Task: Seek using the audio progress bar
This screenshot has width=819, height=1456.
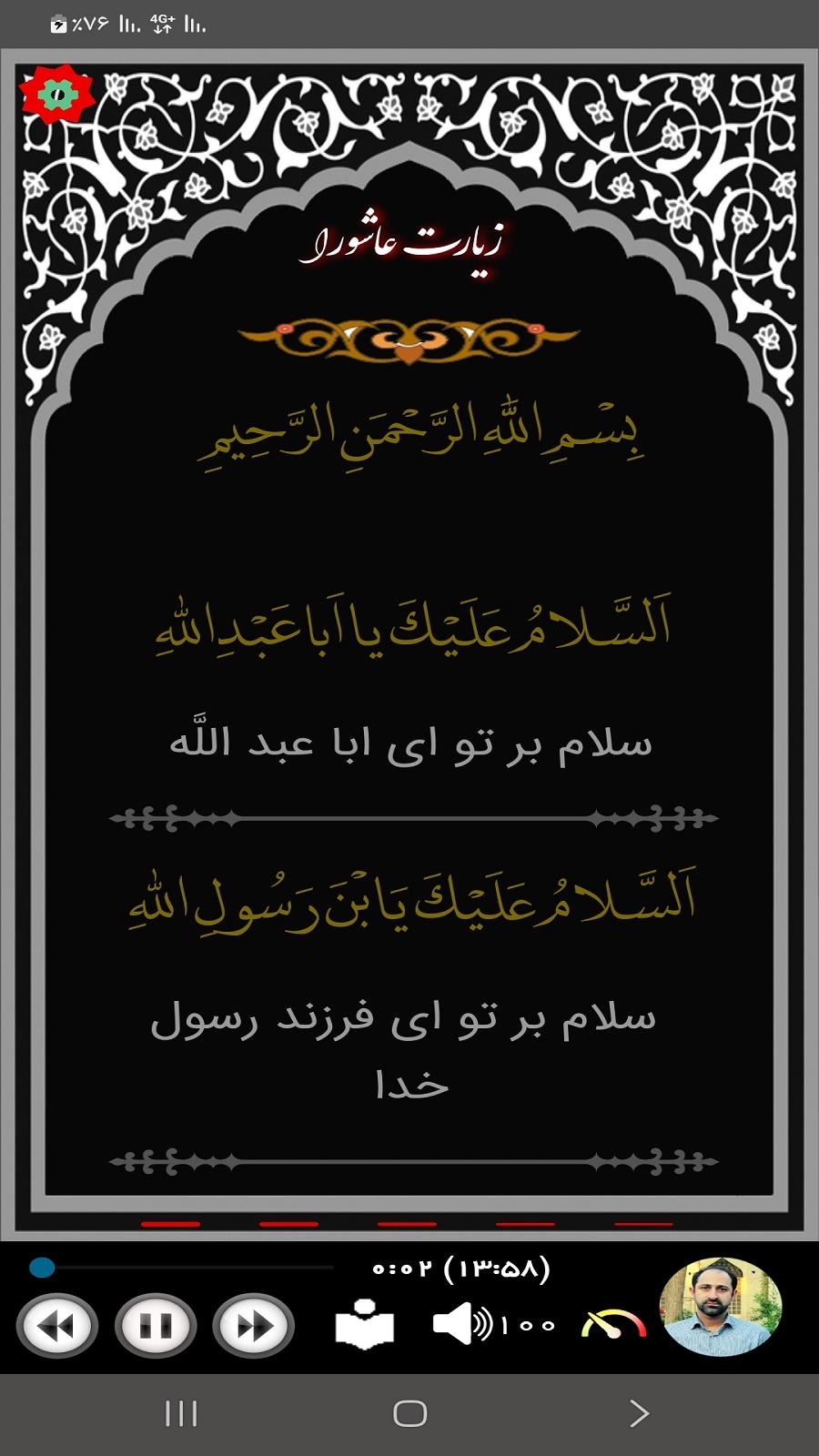Action: point(182,1268)
